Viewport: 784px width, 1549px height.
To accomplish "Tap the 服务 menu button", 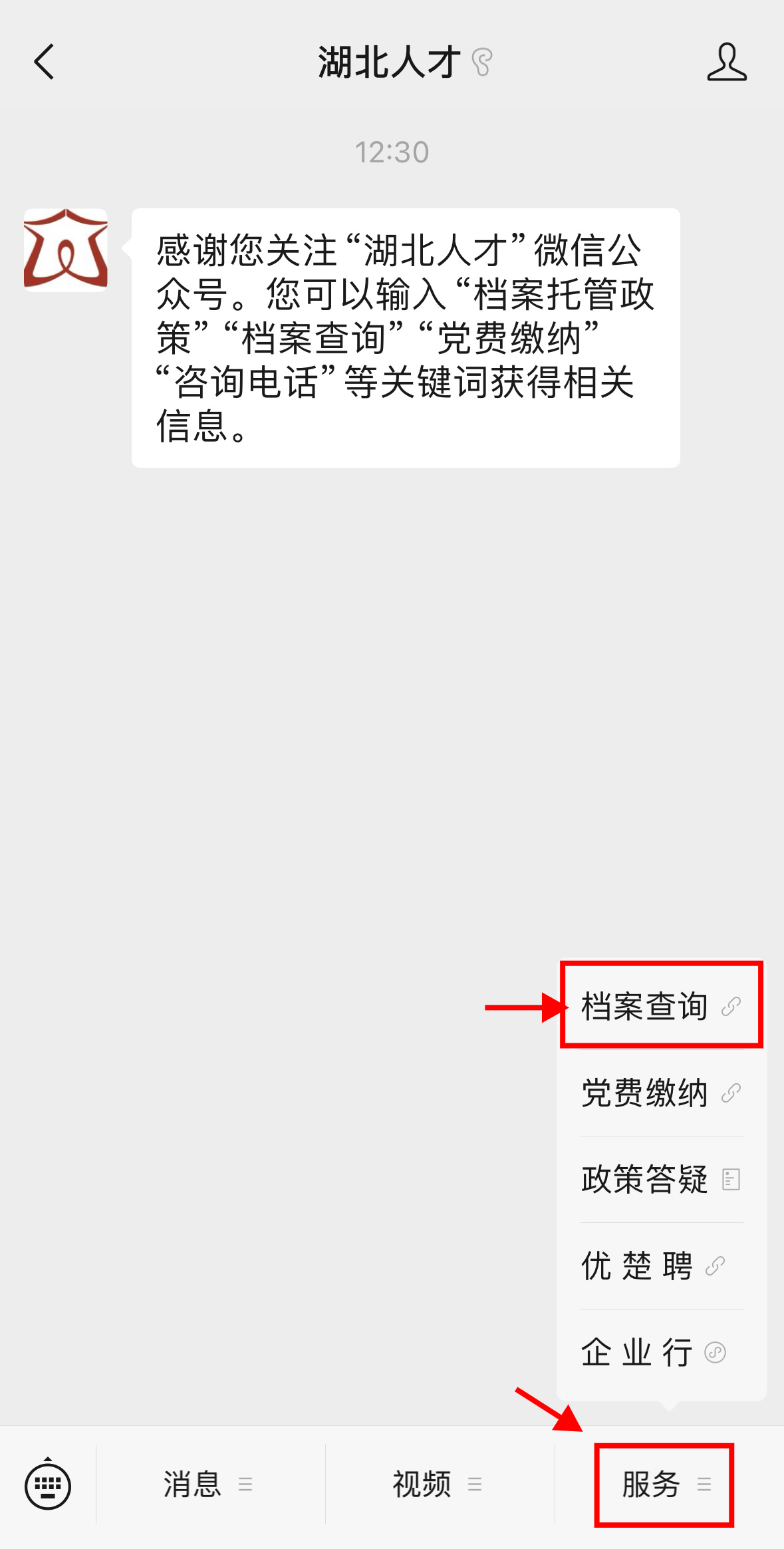I will (x=665, y=1484).
